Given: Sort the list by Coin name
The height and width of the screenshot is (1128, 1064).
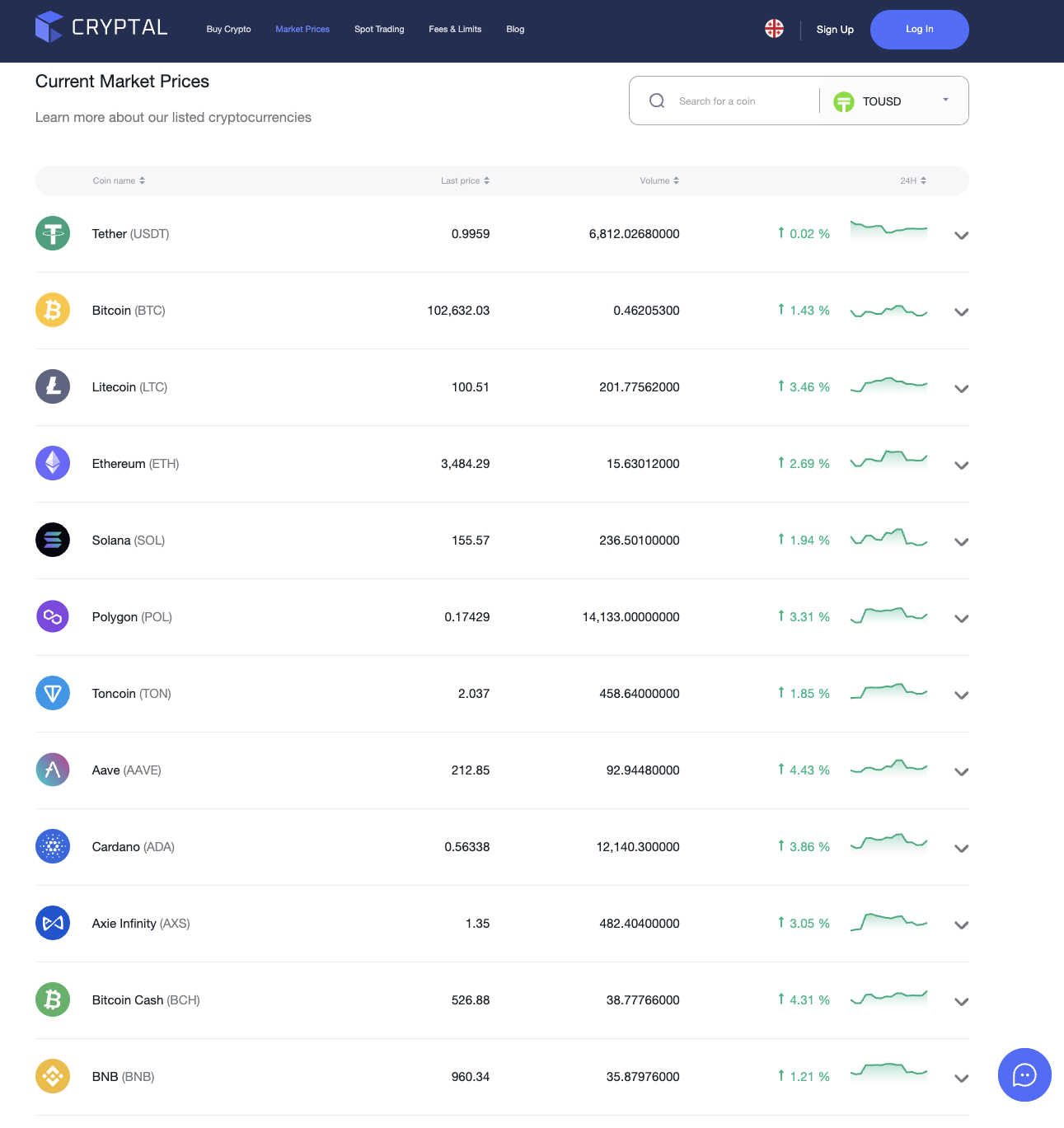Looking at the screenshot, I should point(119,180).
